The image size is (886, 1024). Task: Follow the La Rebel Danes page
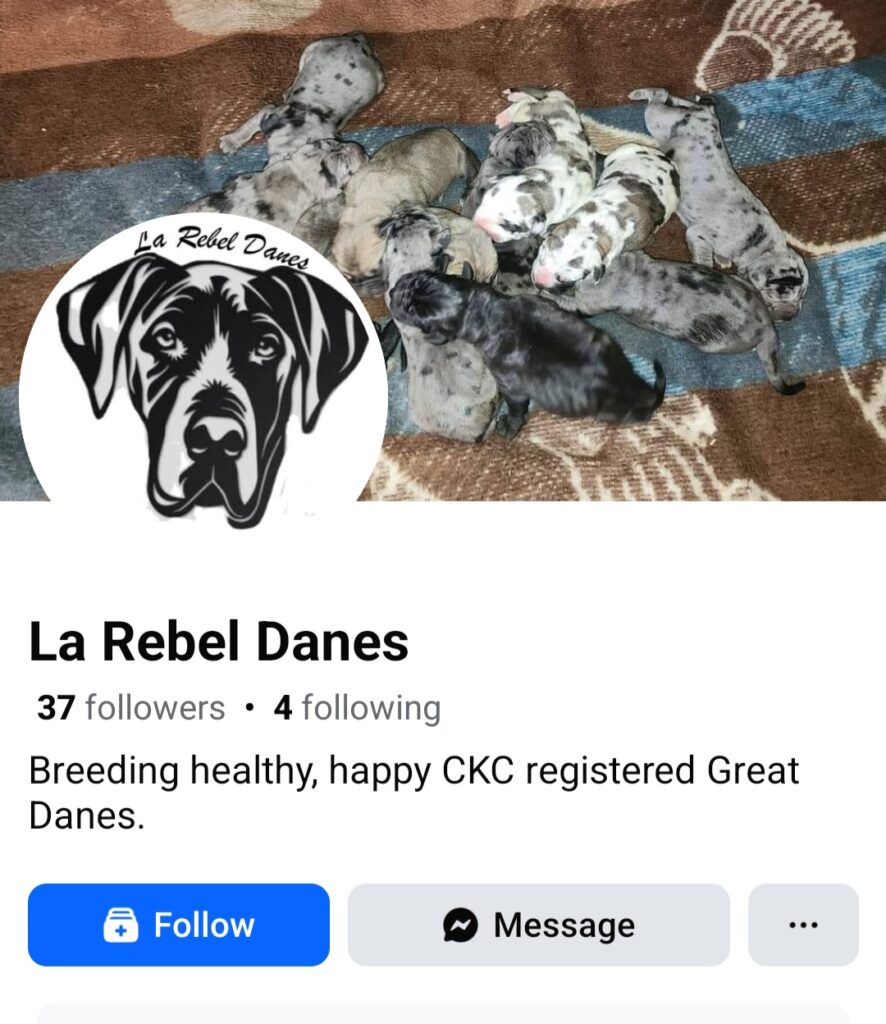tap(178, 925)
